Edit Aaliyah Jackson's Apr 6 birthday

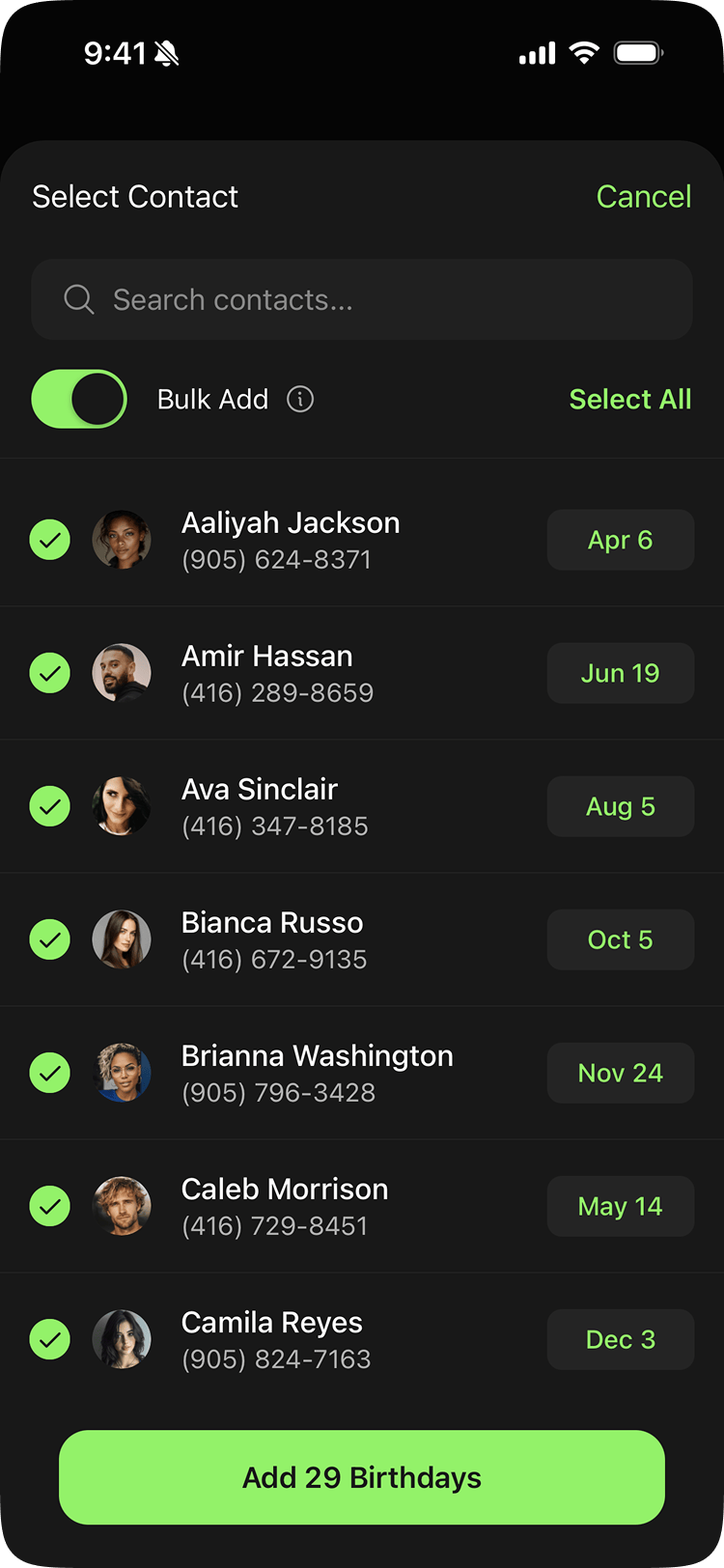pyautogui.click(x=620, y=540)
